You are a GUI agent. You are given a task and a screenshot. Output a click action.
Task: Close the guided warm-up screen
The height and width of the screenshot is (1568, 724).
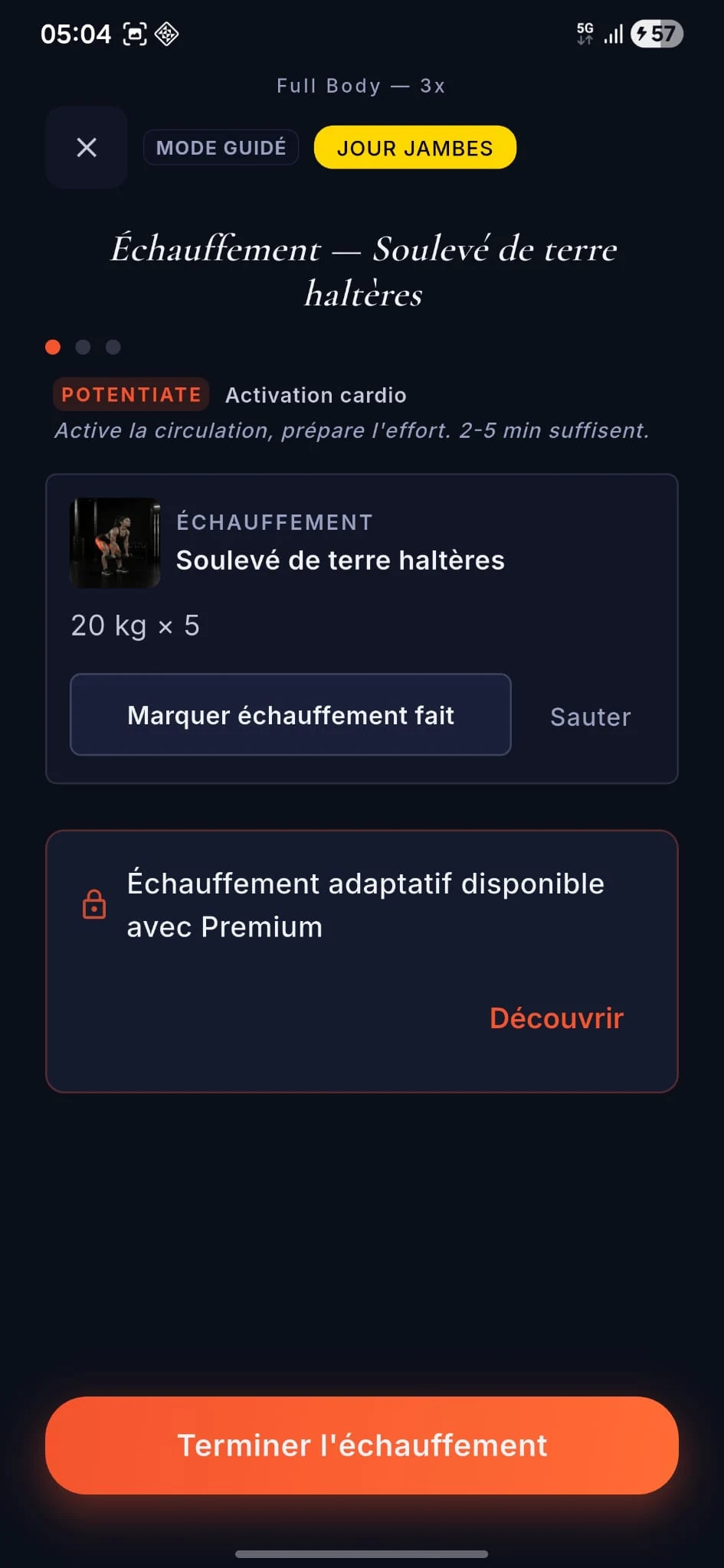tap(87, 147)
